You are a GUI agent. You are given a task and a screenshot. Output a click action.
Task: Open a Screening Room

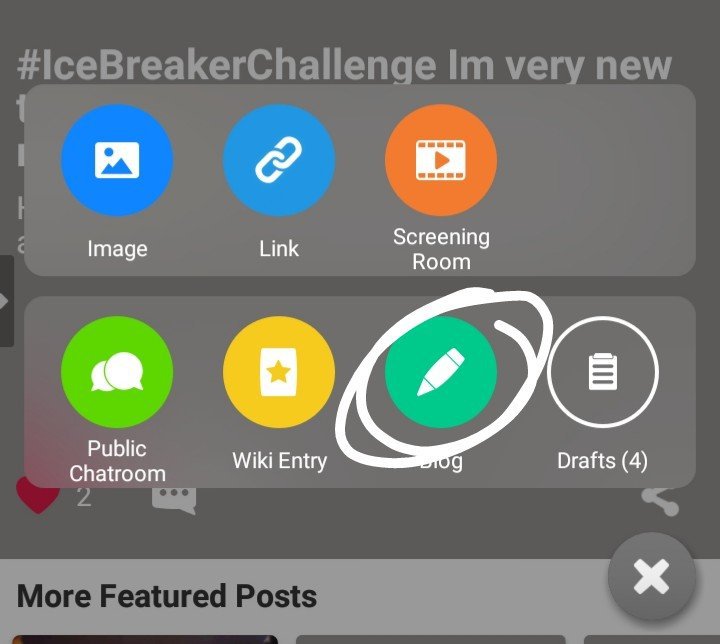coord(440,161)
